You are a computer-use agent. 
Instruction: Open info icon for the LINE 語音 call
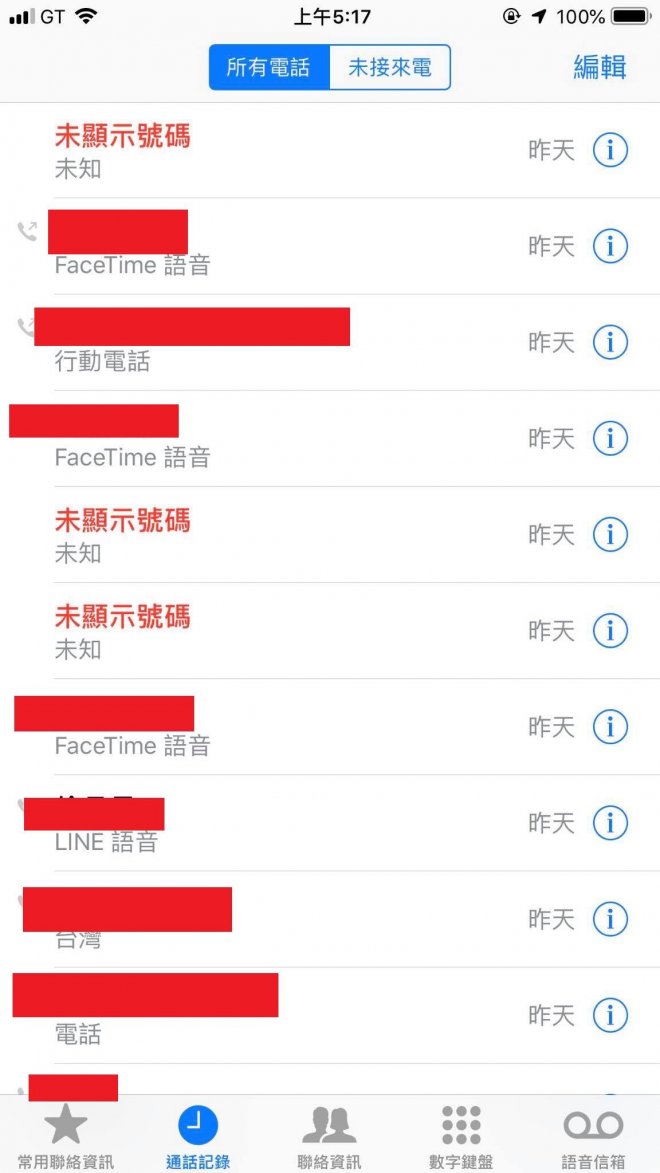[x=610, y=823]
